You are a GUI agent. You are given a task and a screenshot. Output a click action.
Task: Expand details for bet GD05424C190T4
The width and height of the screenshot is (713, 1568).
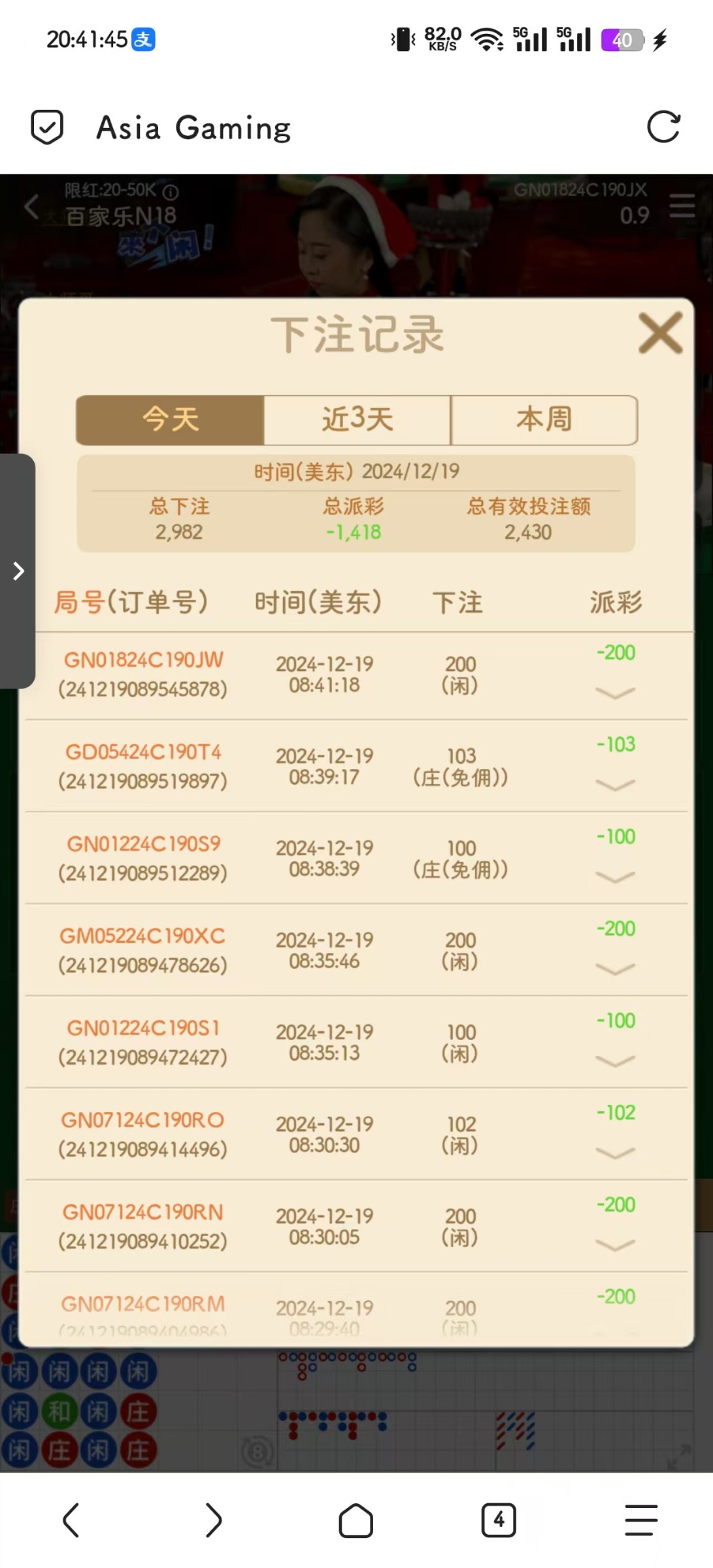[615, 785]
